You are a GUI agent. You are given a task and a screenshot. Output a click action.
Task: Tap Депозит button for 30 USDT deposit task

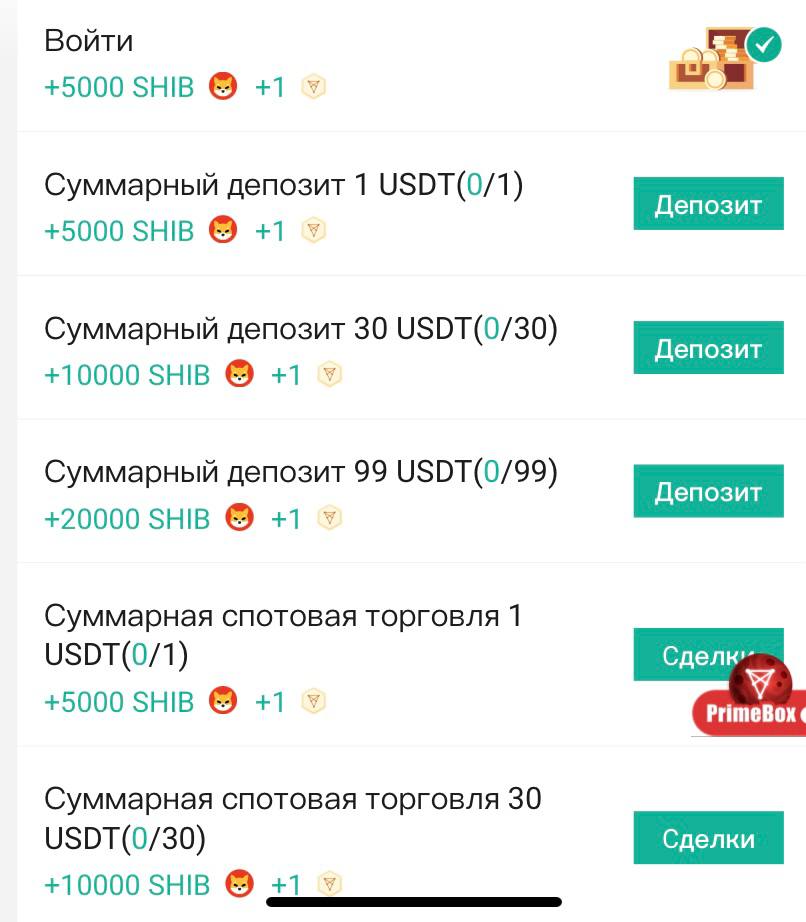pos(708,348)
